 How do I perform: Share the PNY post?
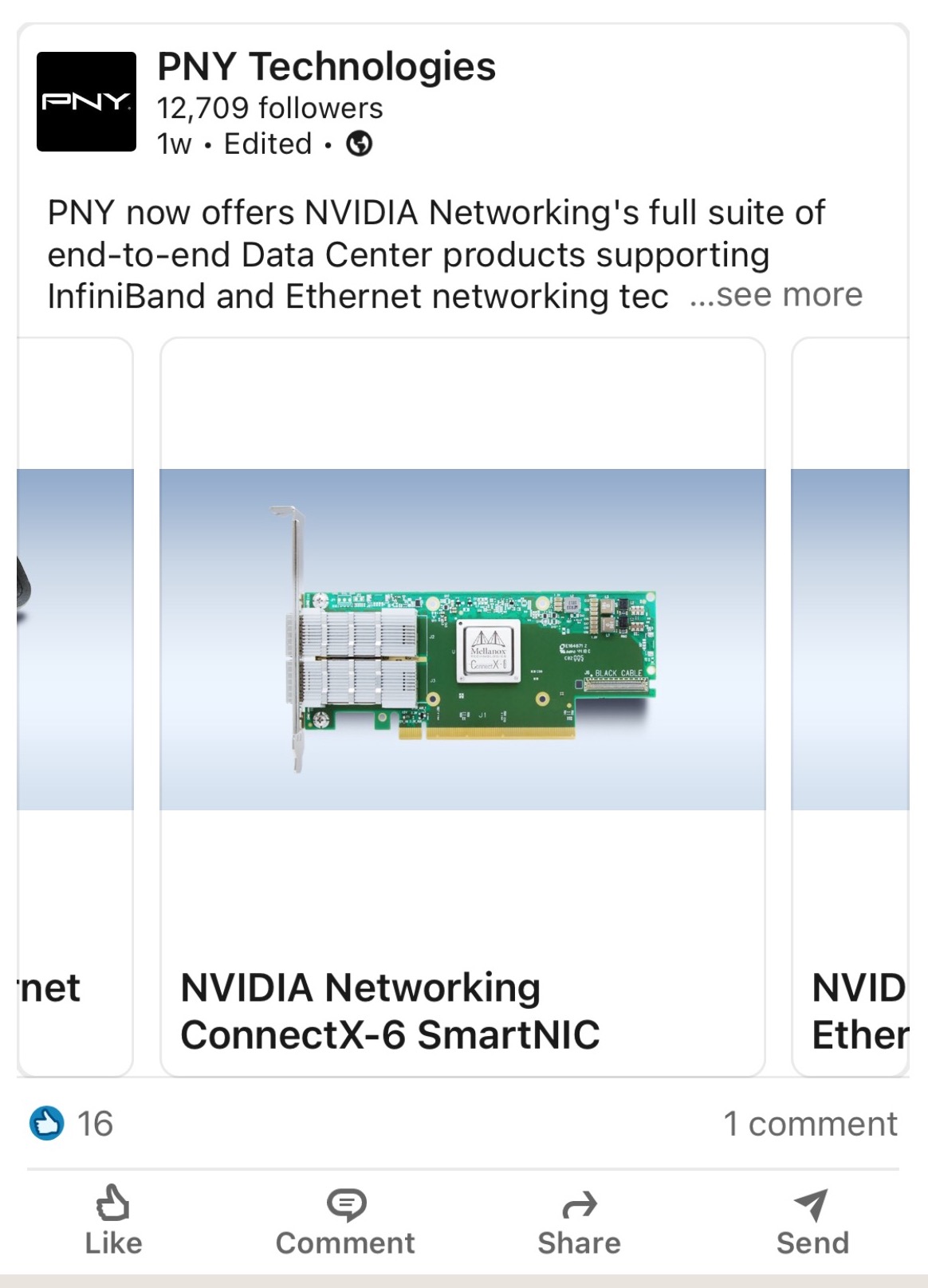coord(579,1221)
